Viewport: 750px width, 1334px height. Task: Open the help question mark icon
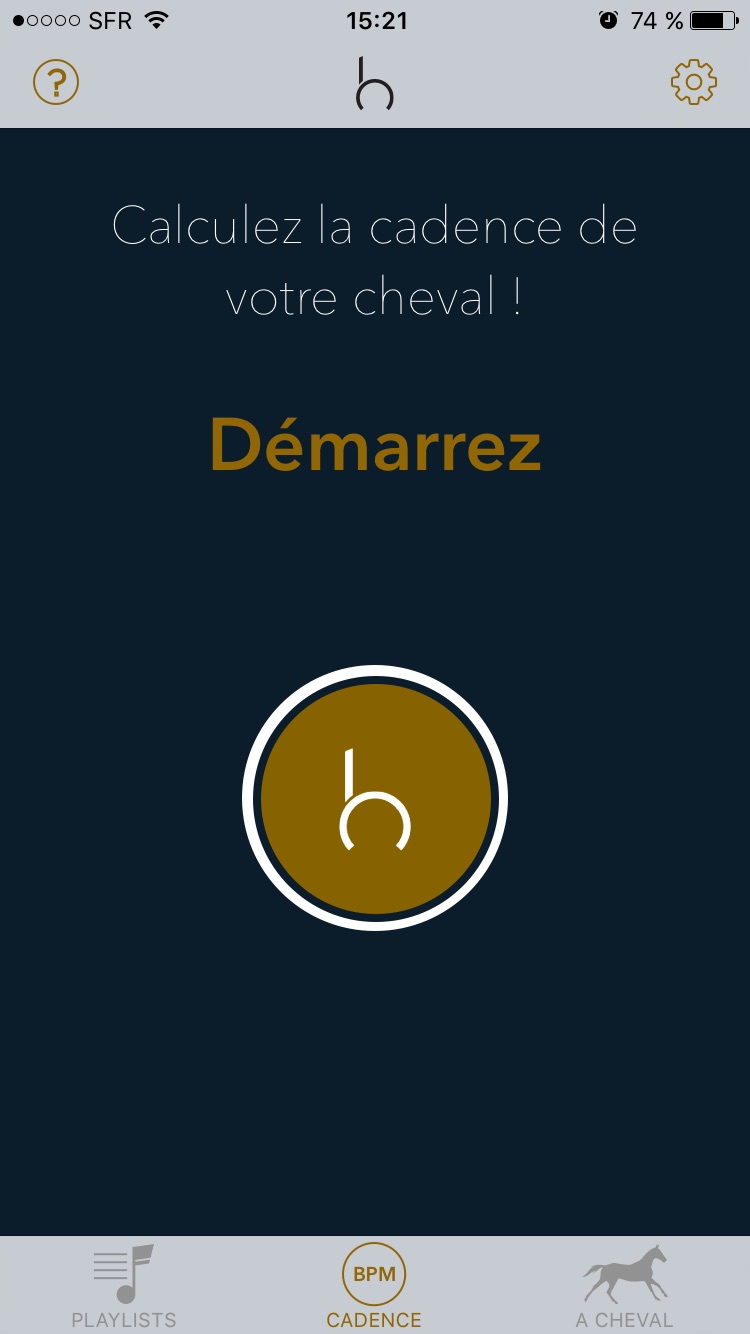click(x=56, y=82)
